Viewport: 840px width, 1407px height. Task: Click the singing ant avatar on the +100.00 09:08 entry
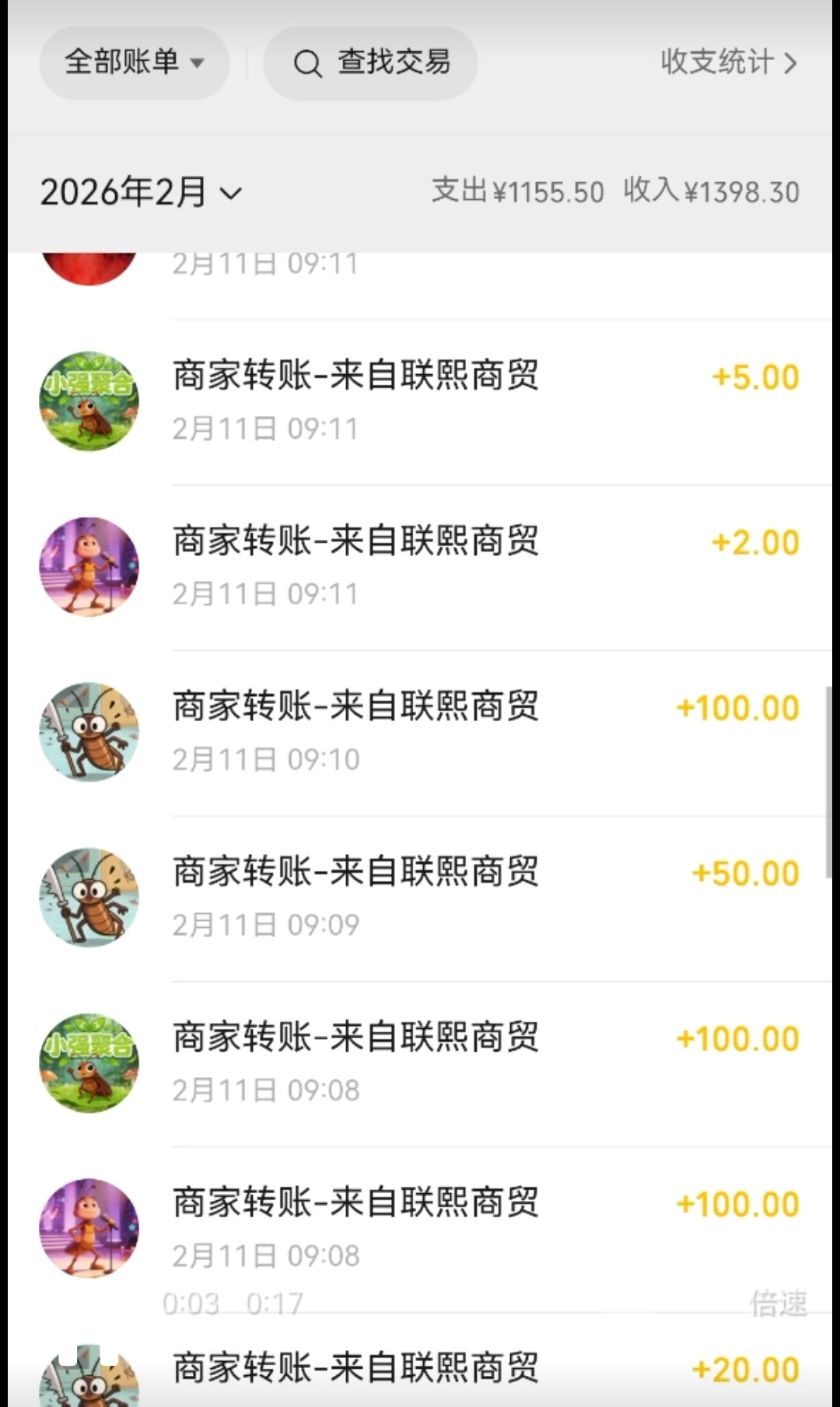(89, 1227)
